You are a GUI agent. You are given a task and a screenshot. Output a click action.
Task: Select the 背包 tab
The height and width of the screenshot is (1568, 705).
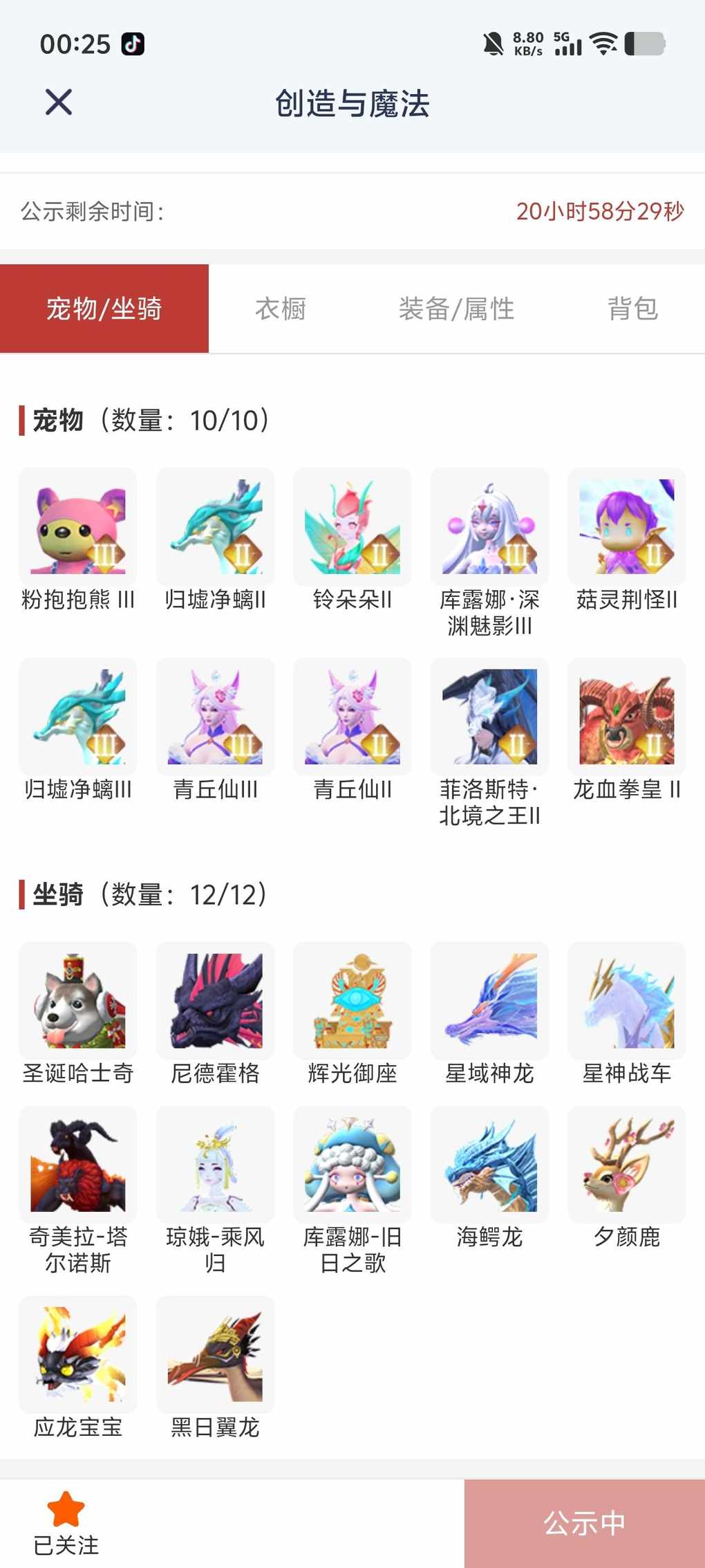pos(632,308)
